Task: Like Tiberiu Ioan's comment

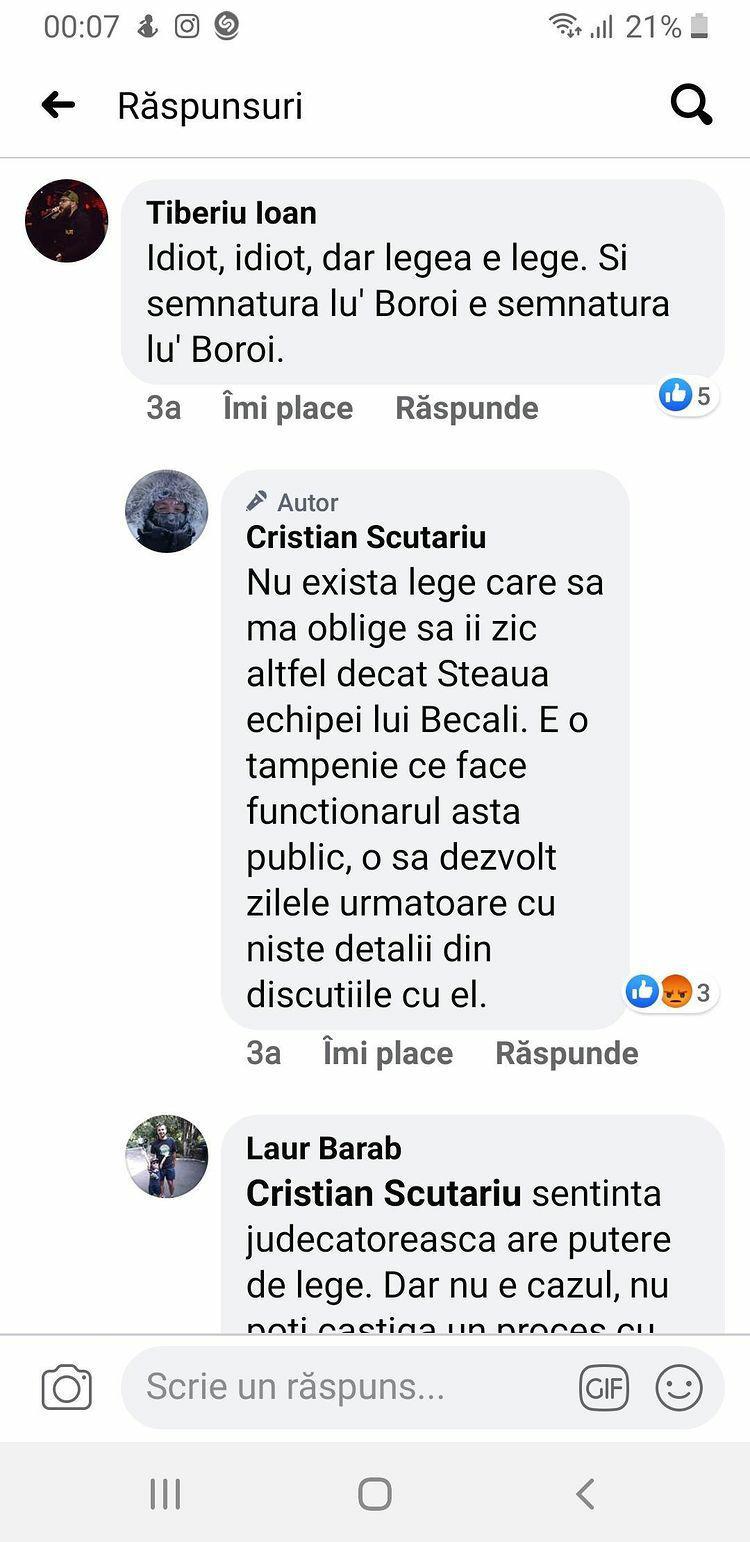Action: (288, 408)
